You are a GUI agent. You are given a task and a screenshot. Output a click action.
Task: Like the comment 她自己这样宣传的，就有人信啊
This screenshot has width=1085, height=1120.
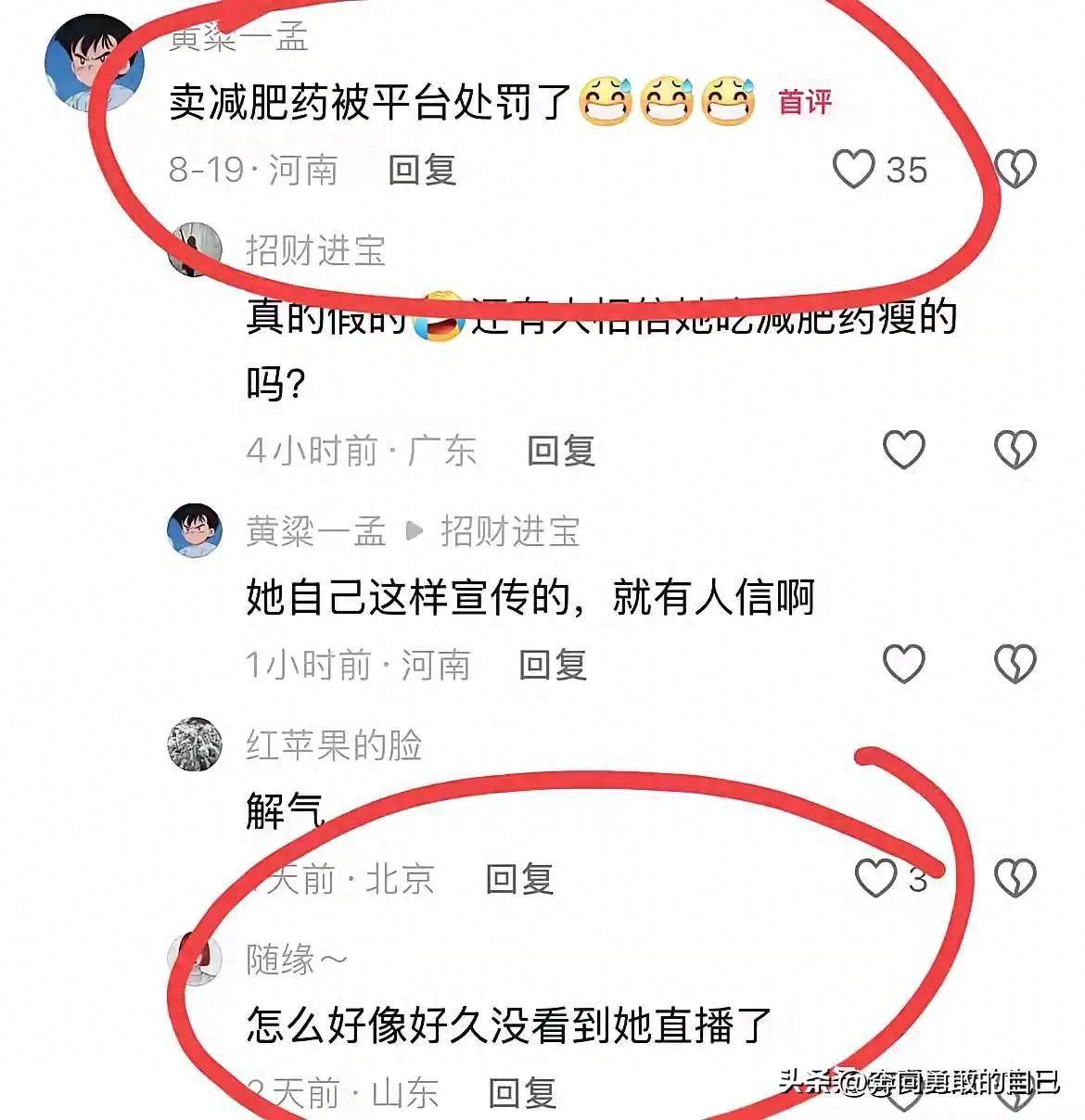[x=903, y=665]
